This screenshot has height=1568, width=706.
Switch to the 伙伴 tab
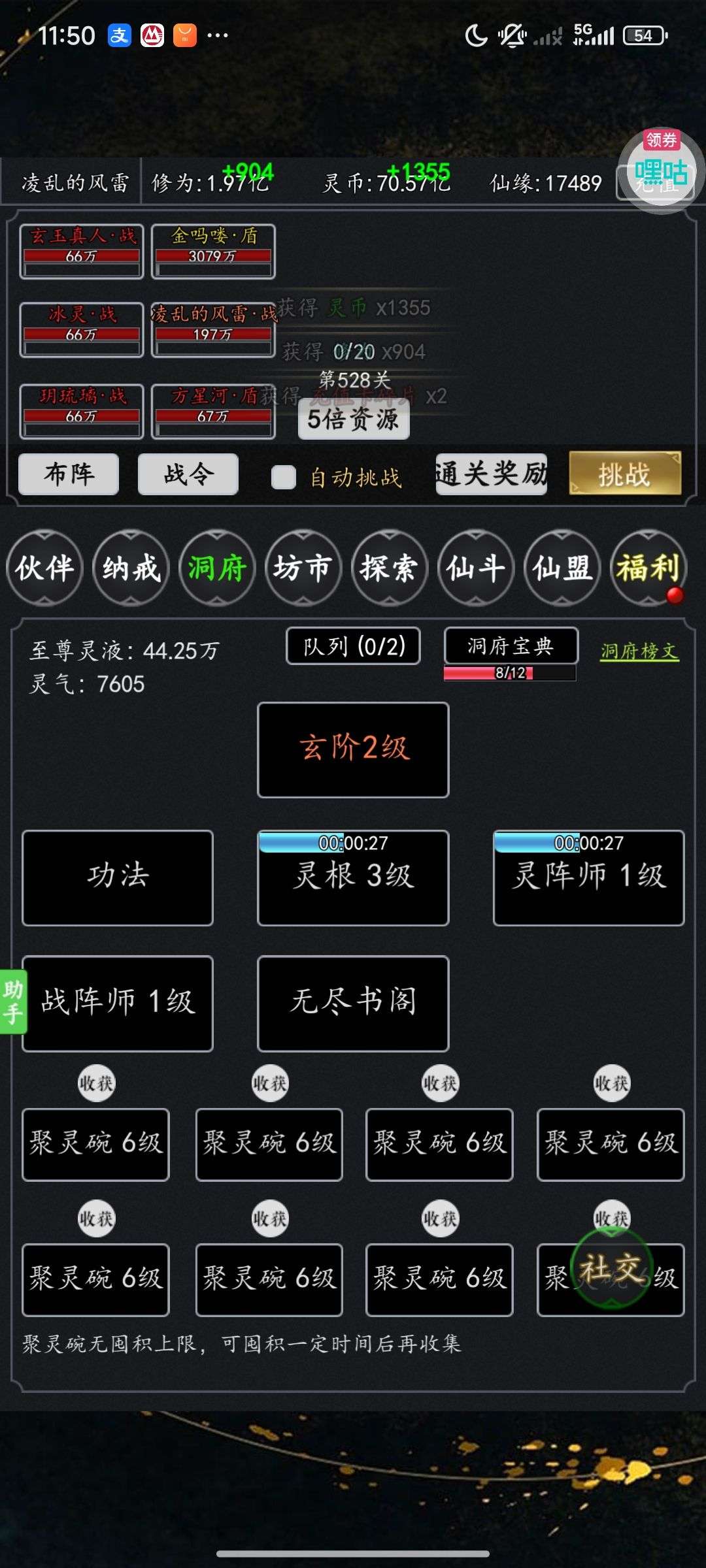point(44,568)
